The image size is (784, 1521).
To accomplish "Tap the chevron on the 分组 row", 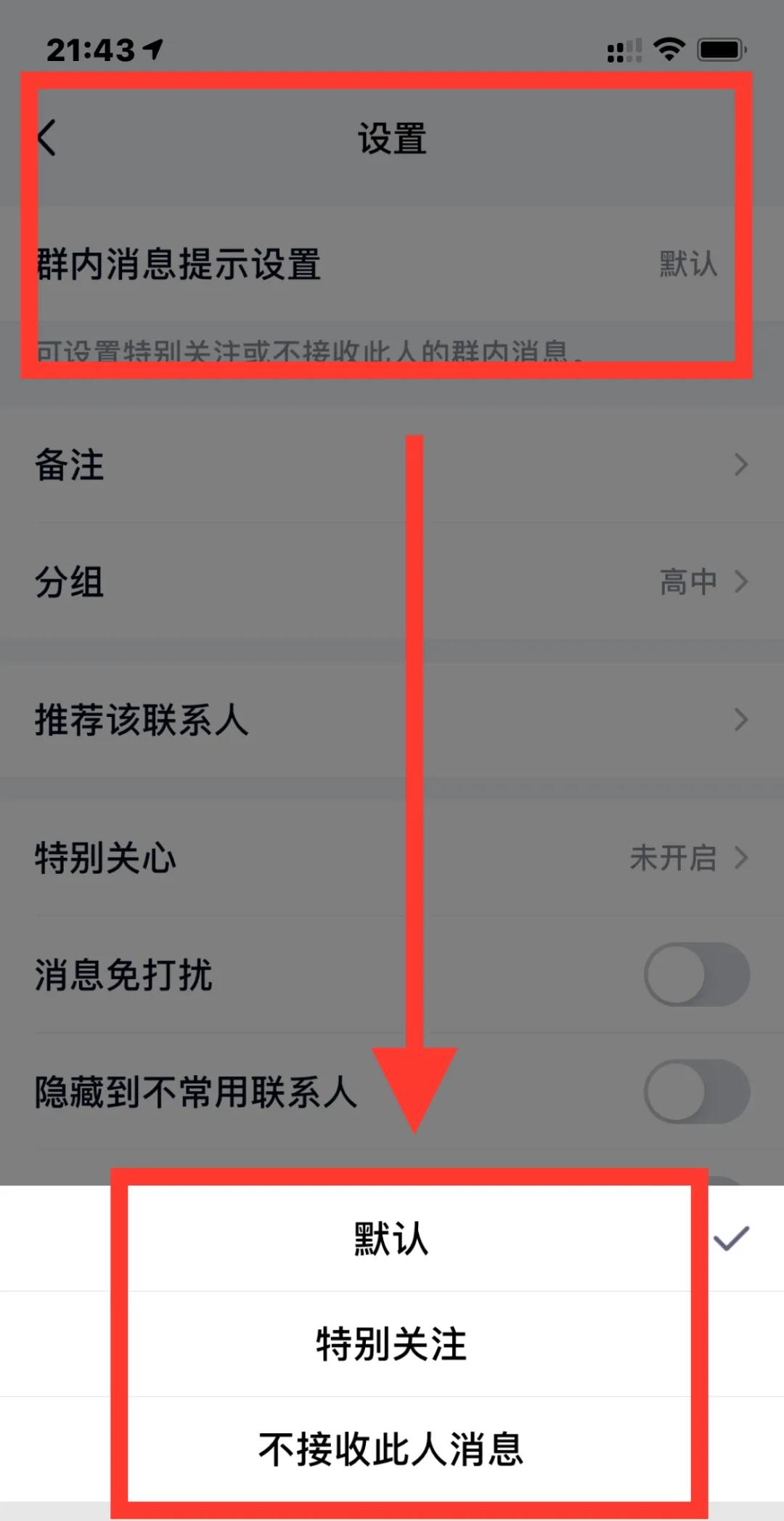I will (x=740, y=581).
